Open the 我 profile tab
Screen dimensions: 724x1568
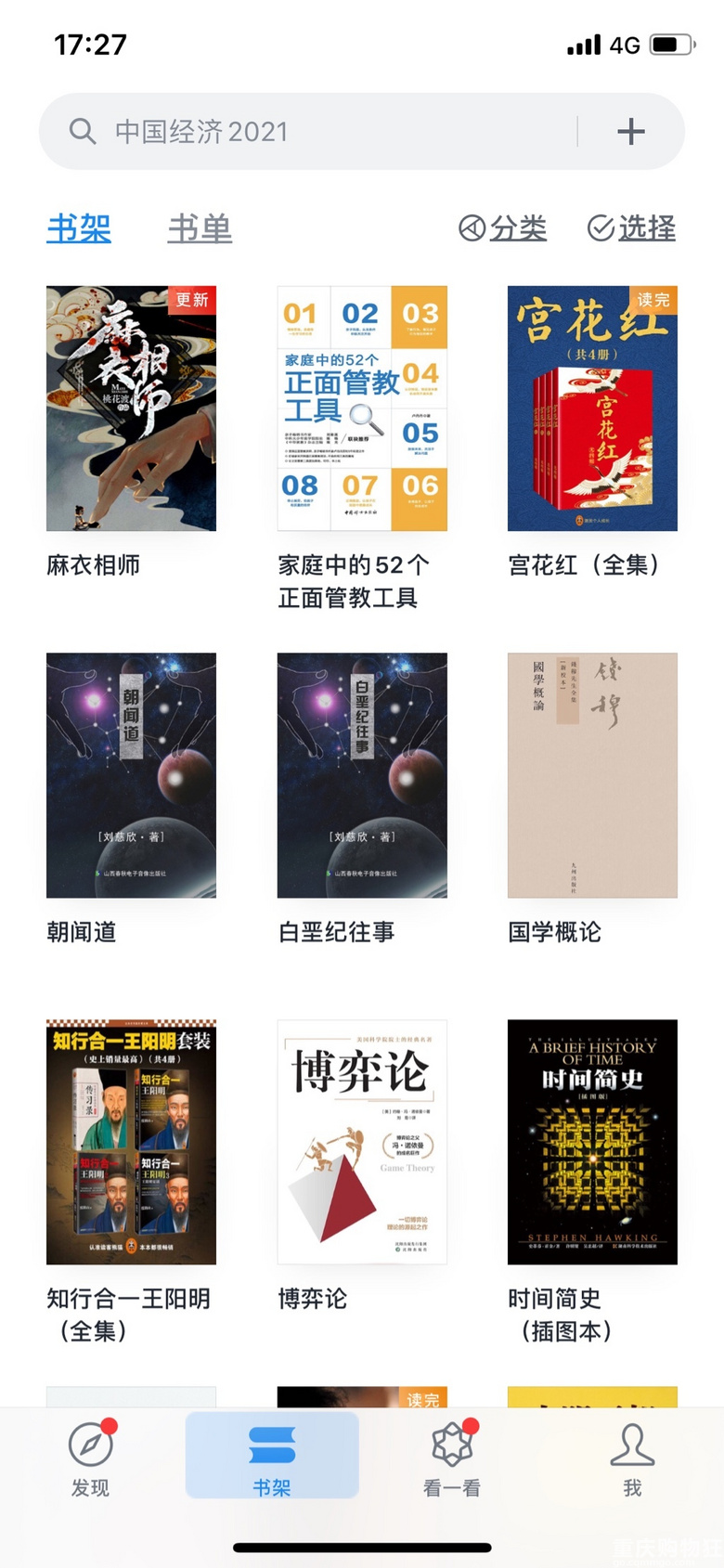(x=632, y=1459)
